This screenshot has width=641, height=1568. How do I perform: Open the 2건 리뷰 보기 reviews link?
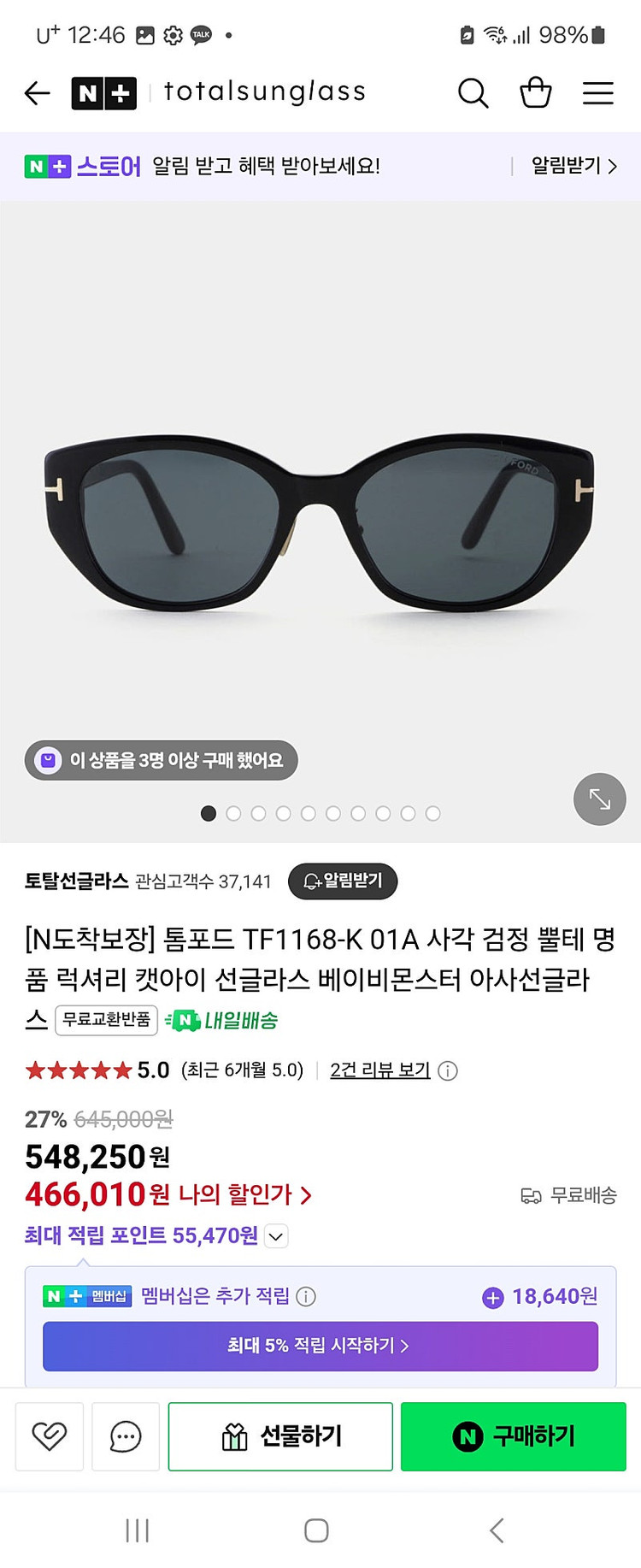[x=378, y=1070]
